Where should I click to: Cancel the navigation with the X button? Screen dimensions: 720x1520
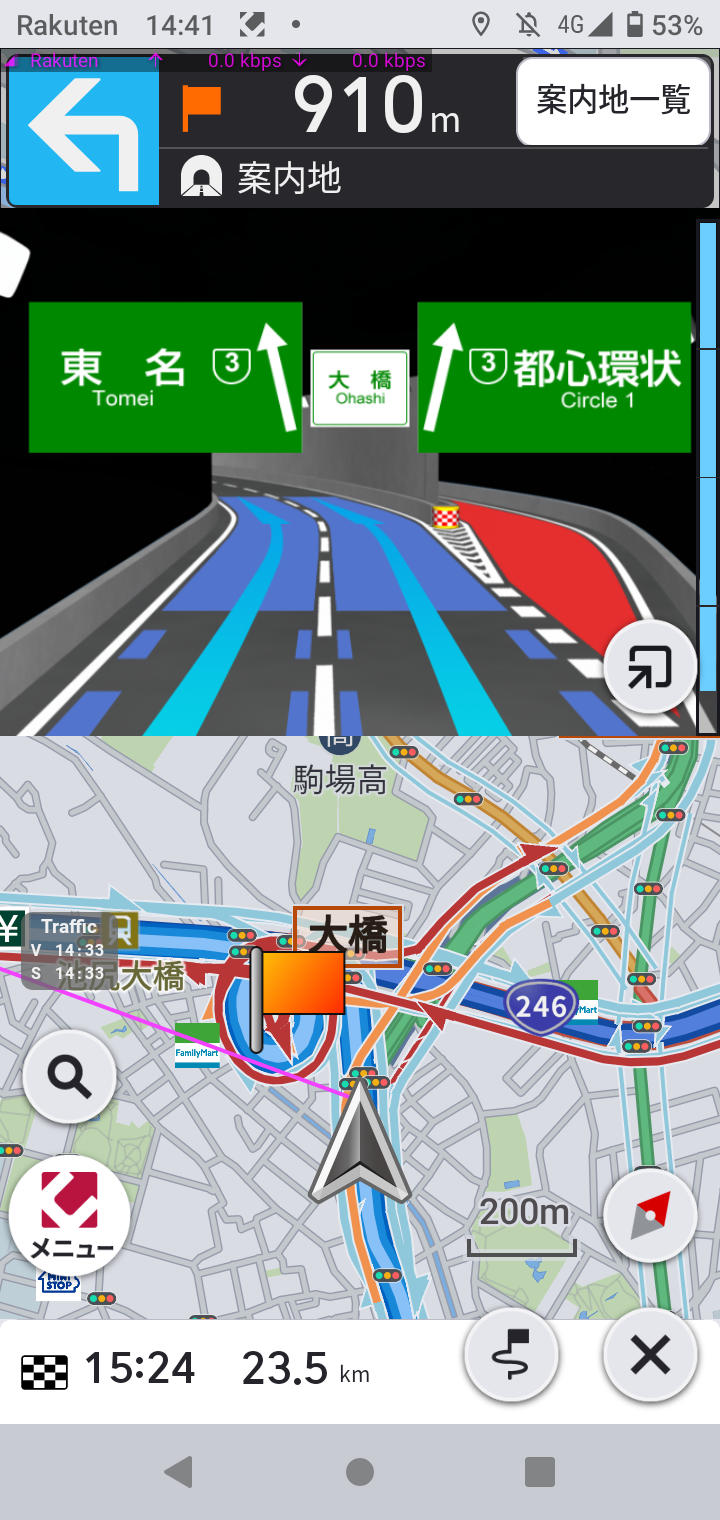click(x=650, y=1356)
